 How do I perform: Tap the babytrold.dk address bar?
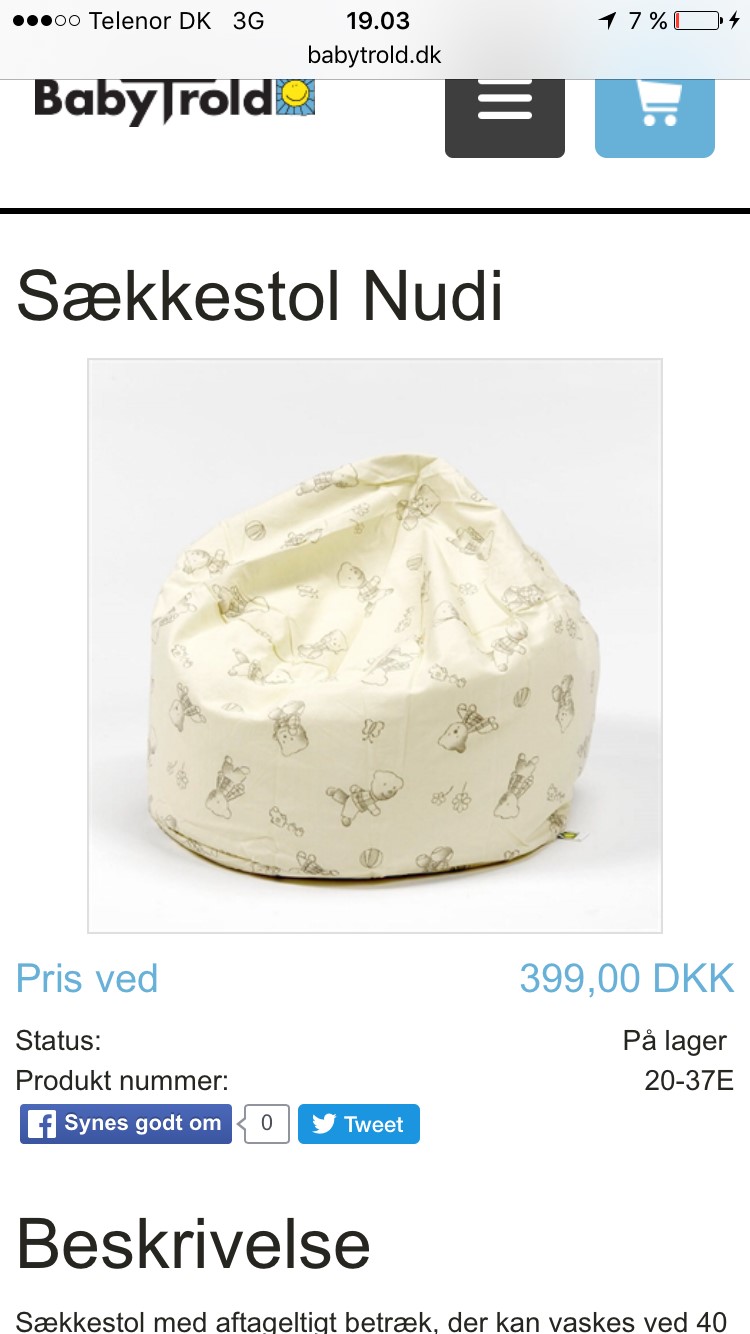coord(375,55)
